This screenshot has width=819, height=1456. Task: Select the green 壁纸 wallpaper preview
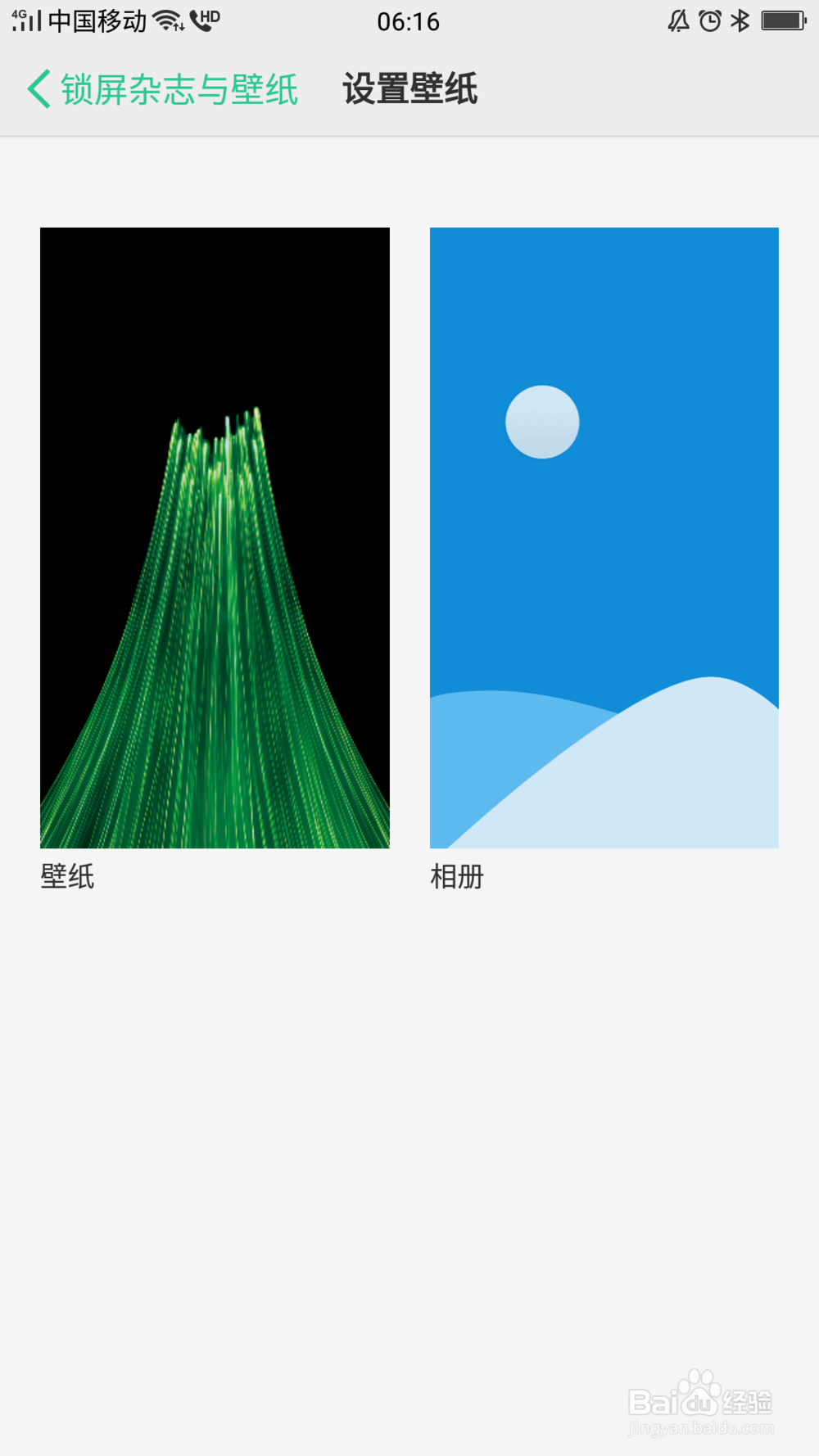coord(215,538)
